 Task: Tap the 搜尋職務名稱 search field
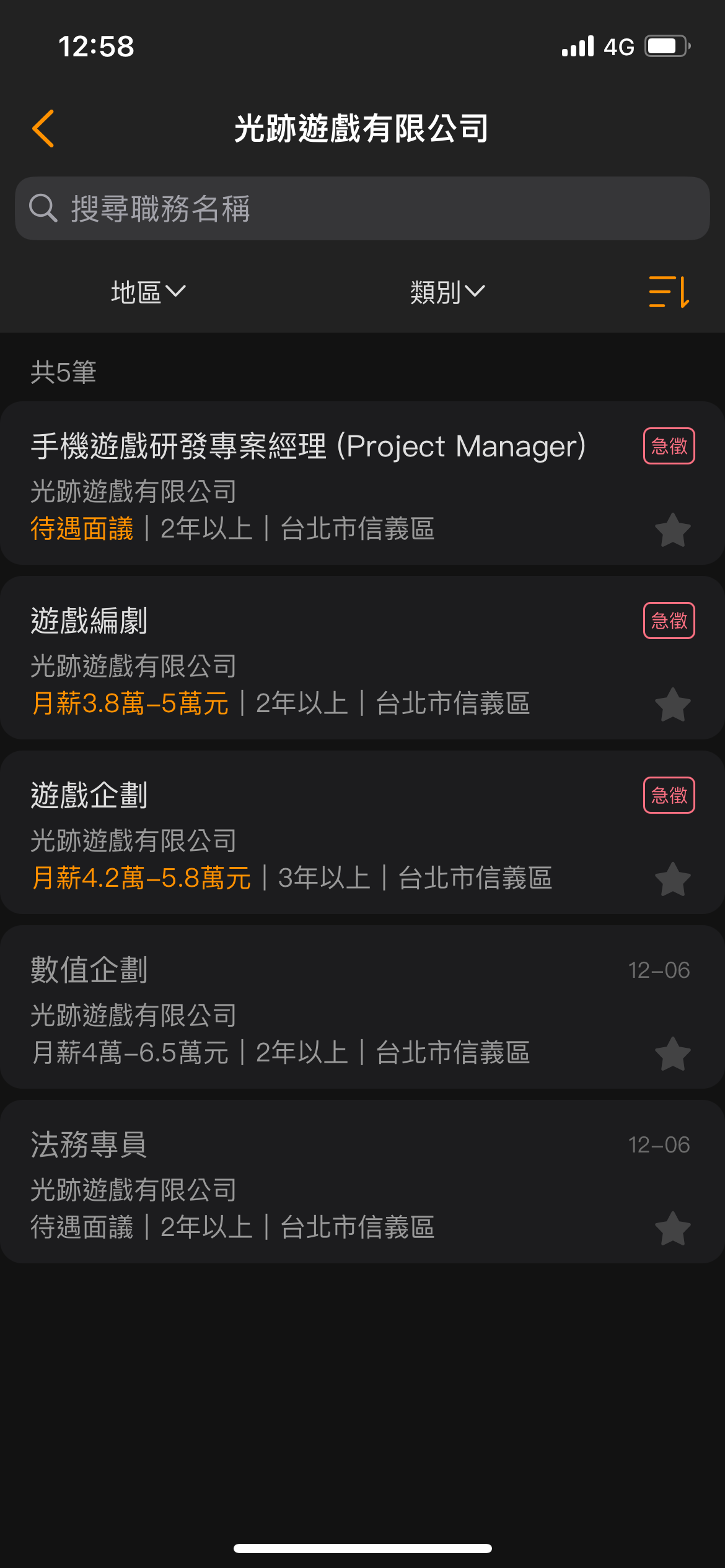click(x=362, y=209)
